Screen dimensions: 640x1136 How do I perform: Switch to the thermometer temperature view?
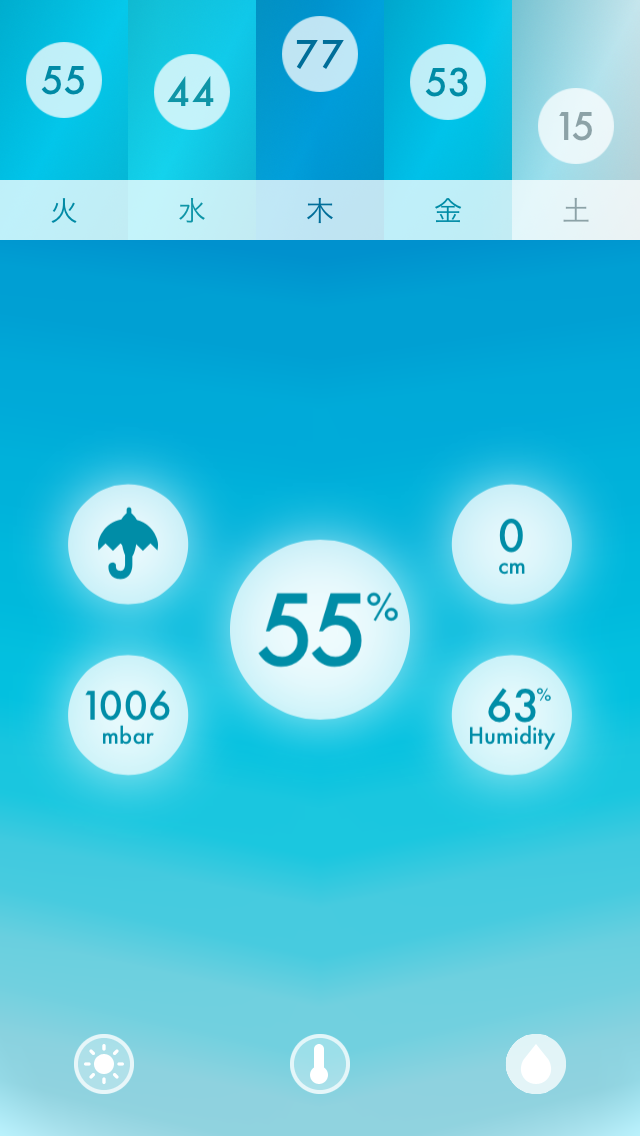pos(320,1064)
